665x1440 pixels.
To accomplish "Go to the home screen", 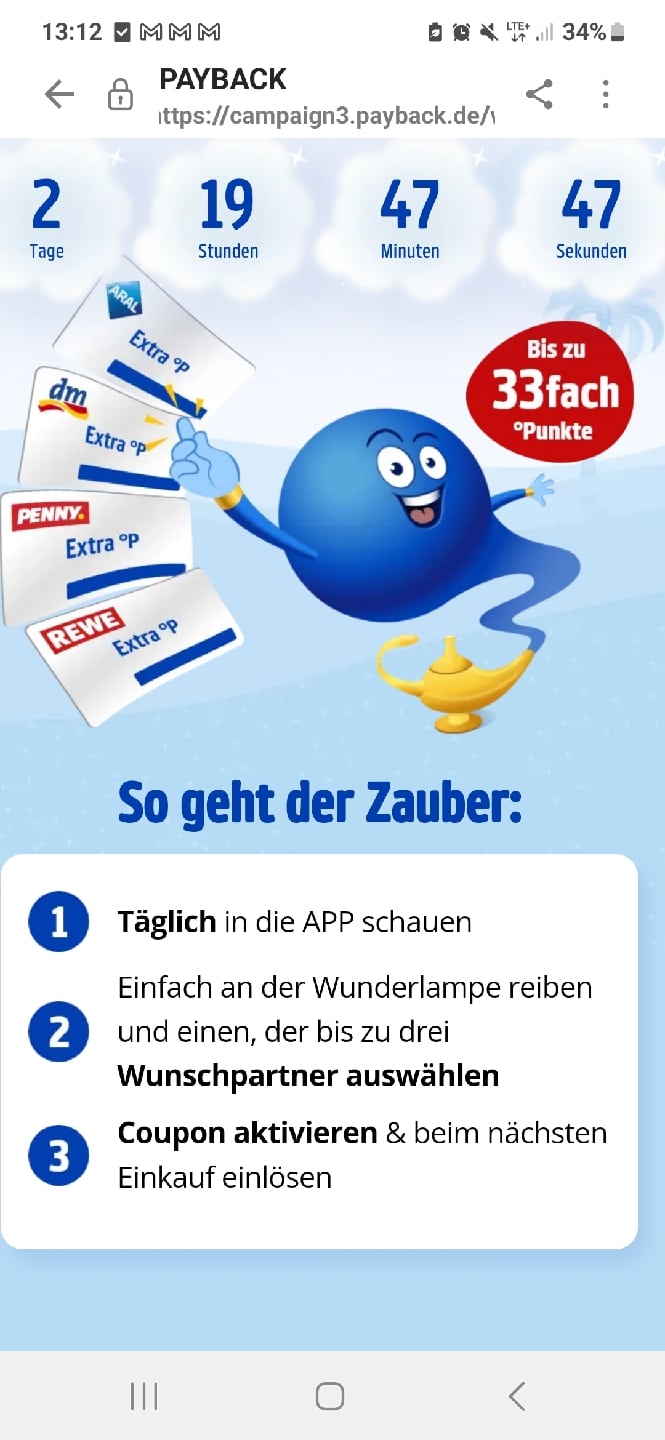I will [330, 1396].
